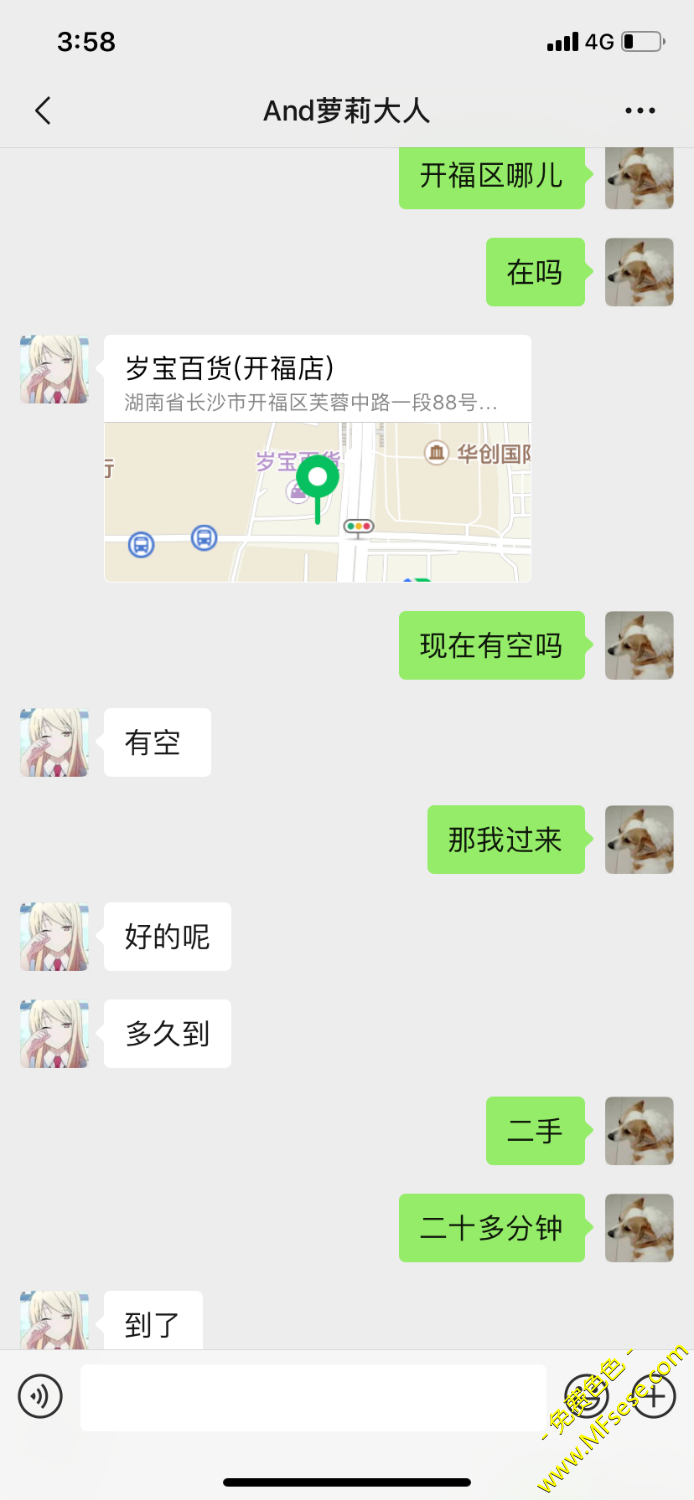The width and height of the screenshot is (694, 1500).
Task: Open my avatar beside 那我过来 message
Action: [x=639, y=839]
